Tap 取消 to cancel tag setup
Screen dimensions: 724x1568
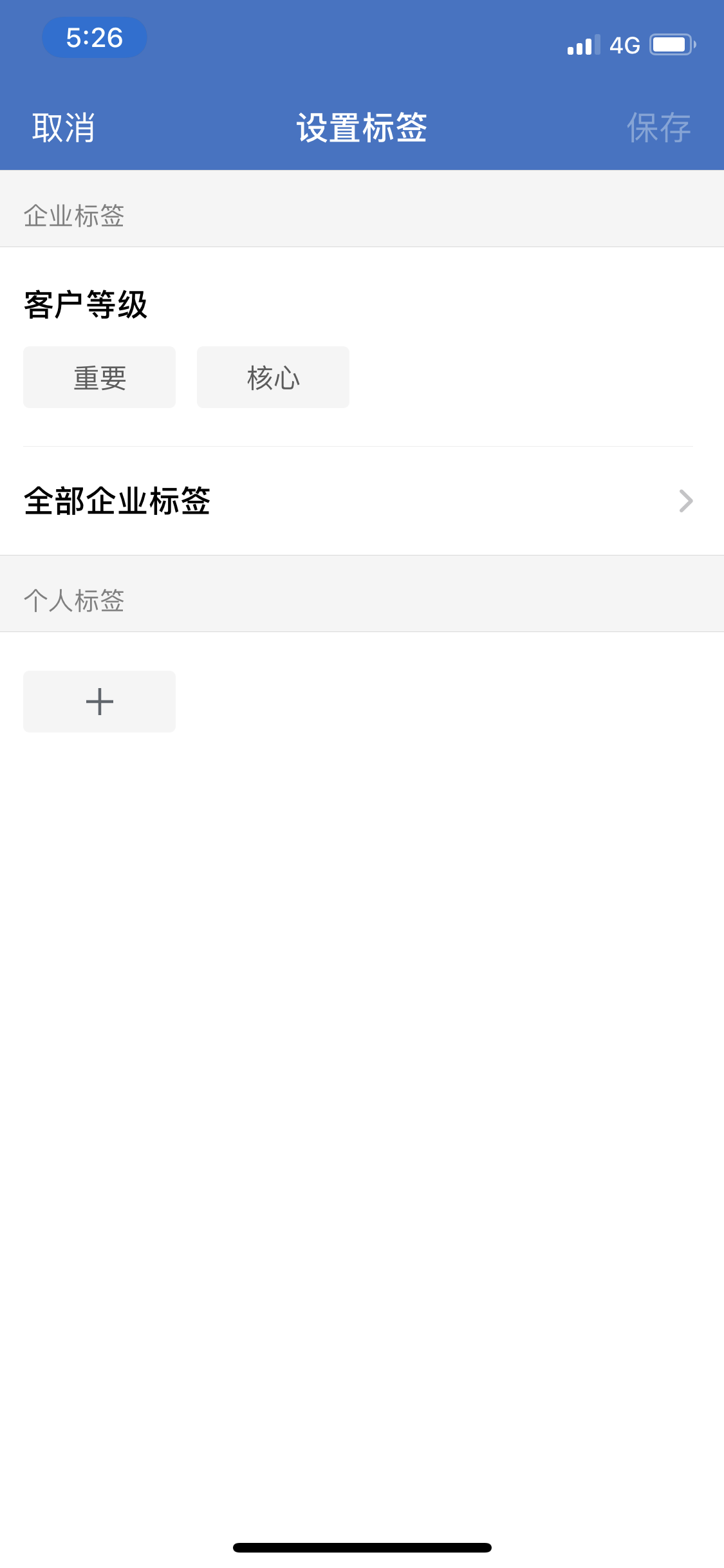(x=64, y=127)
